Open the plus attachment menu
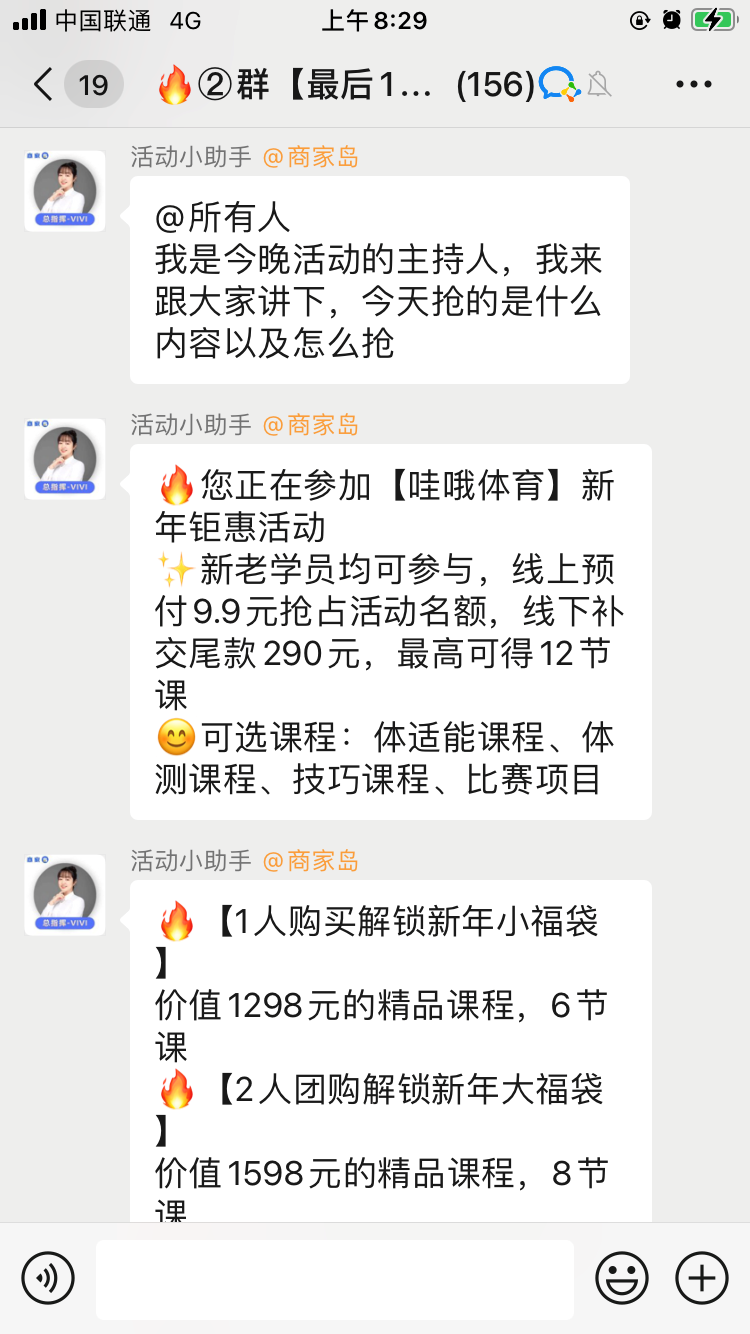This screenshot has height=1334, width=750. click(702, 1277)
